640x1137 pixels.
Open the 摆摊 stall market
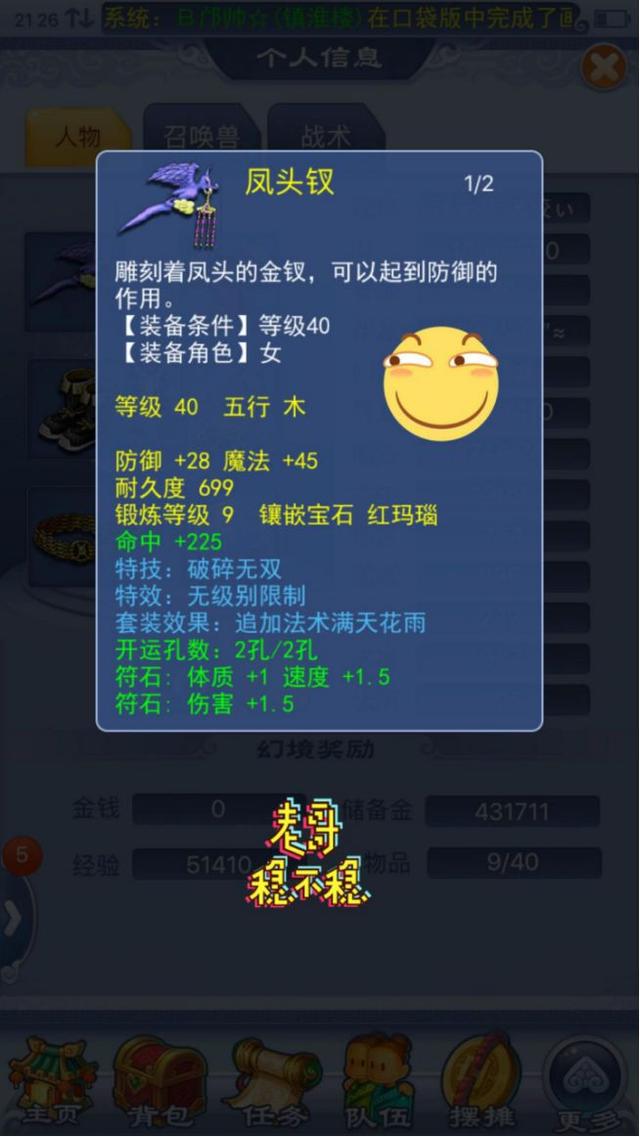482,1080
